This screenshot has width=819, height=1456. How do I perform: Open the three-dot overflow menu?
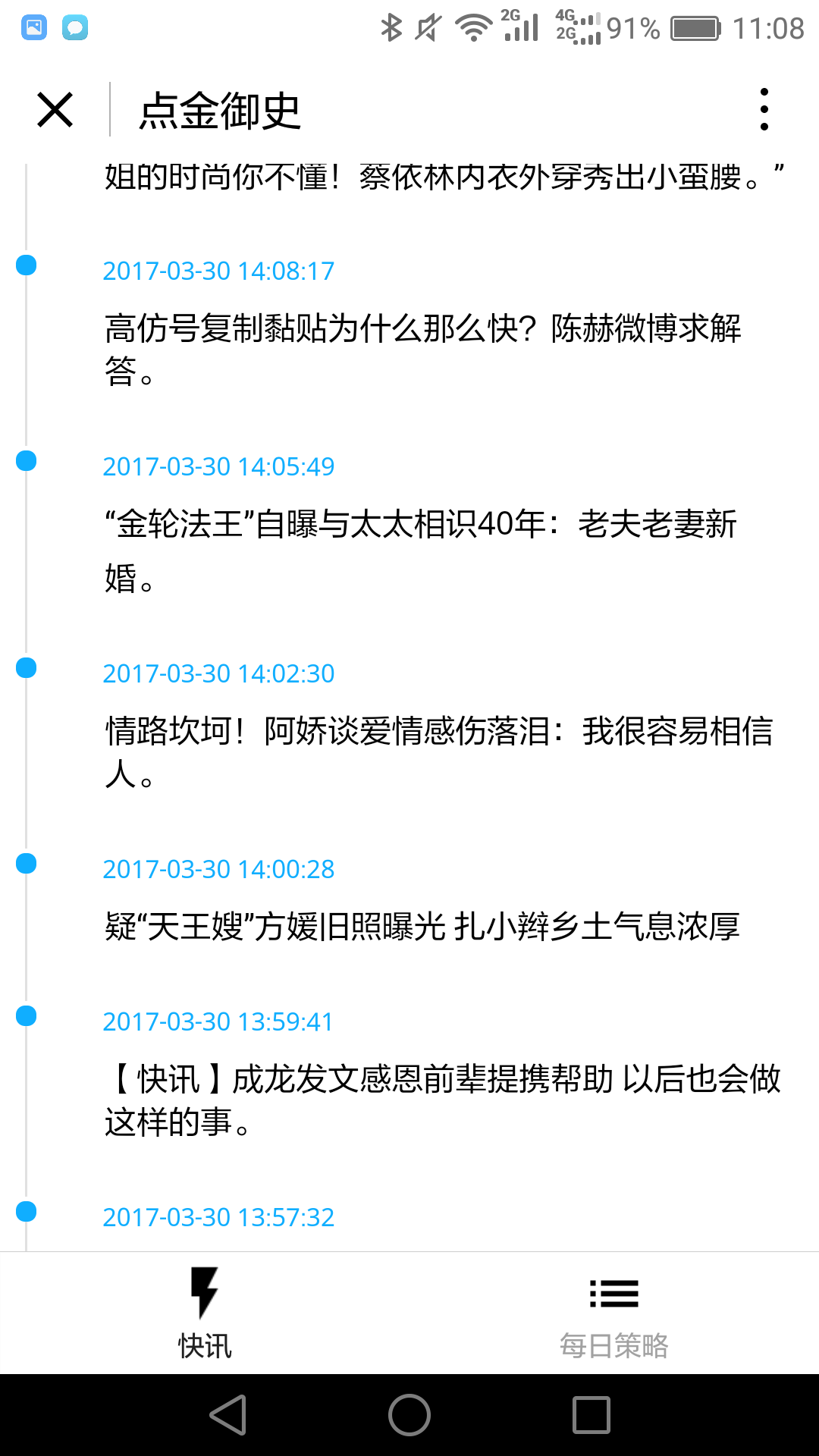coord(764,110)
